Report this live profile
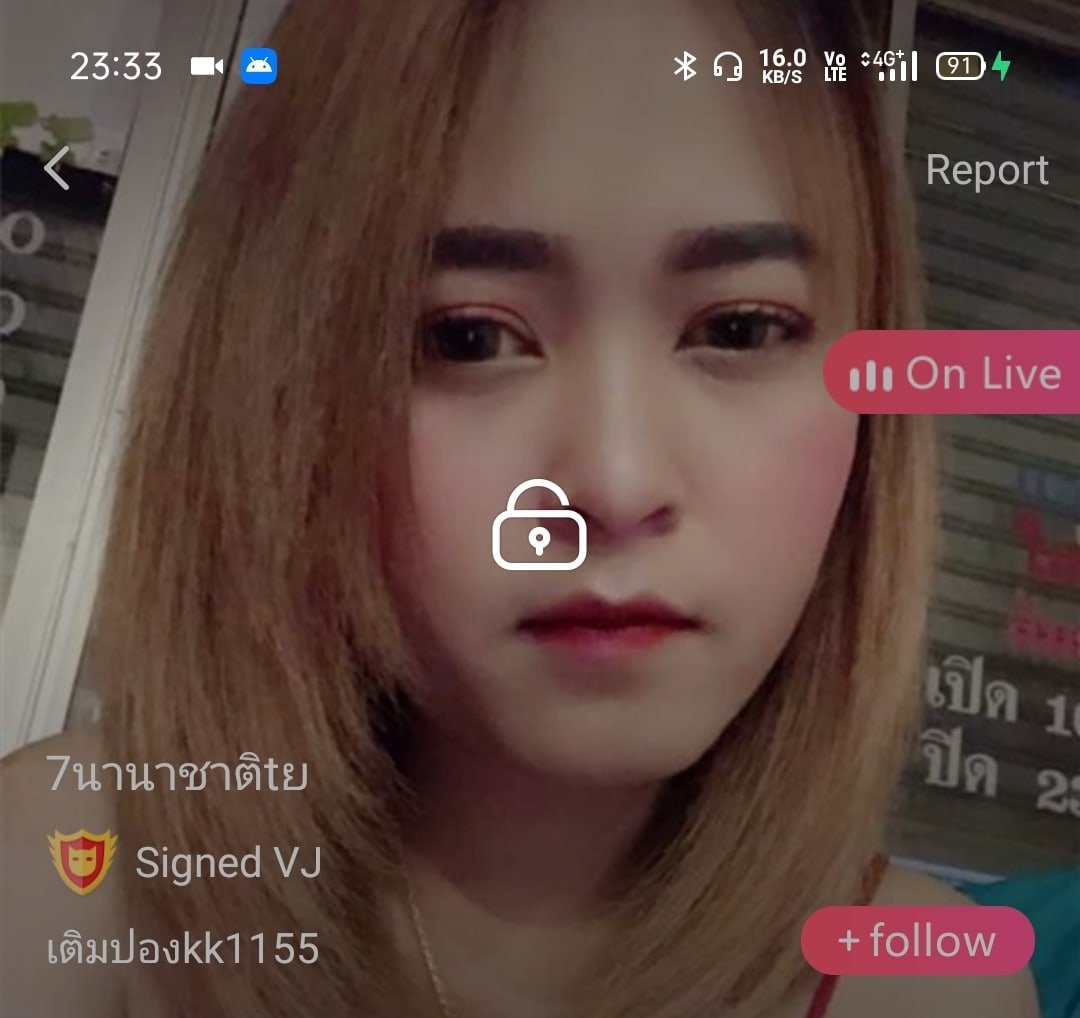The height and width of the screenshot is (1018, 1080). click(x=986, y=170)
